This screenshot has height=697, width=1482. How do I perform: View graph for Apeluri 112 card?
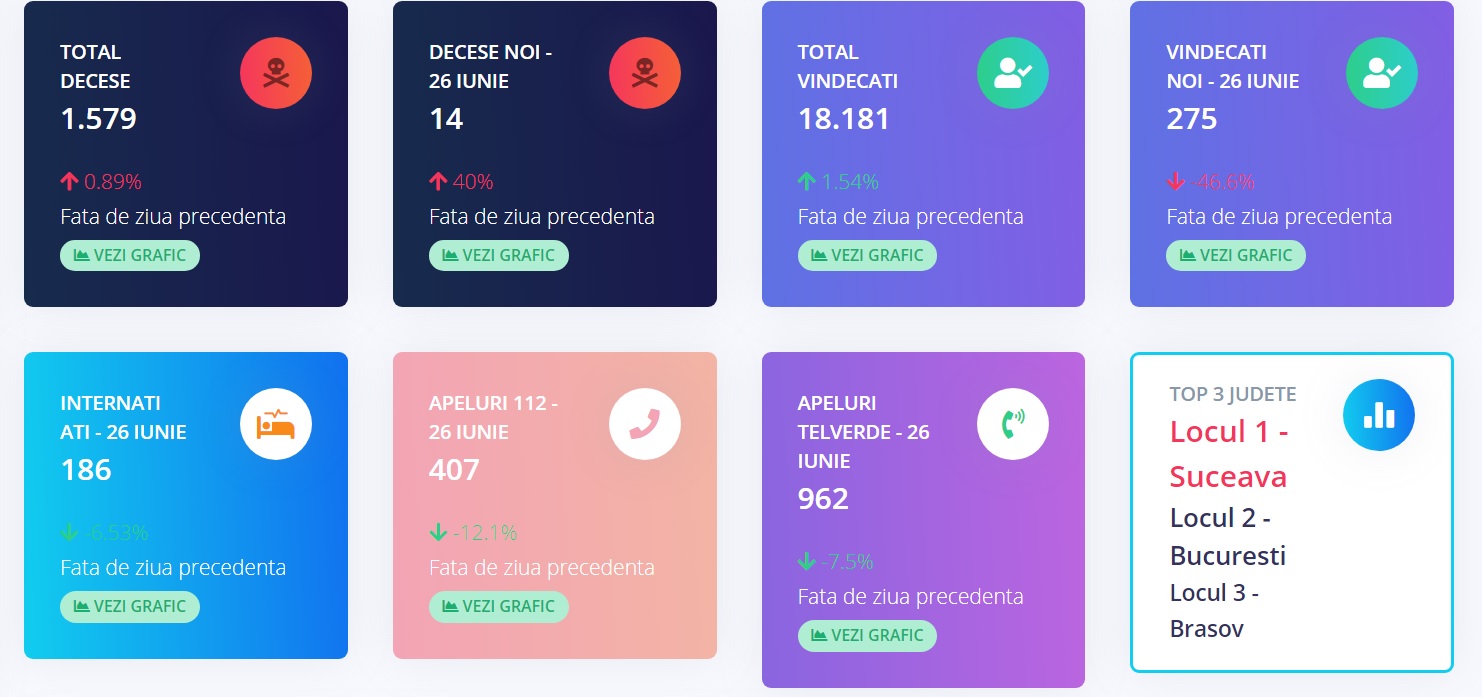tap(498, 606)
